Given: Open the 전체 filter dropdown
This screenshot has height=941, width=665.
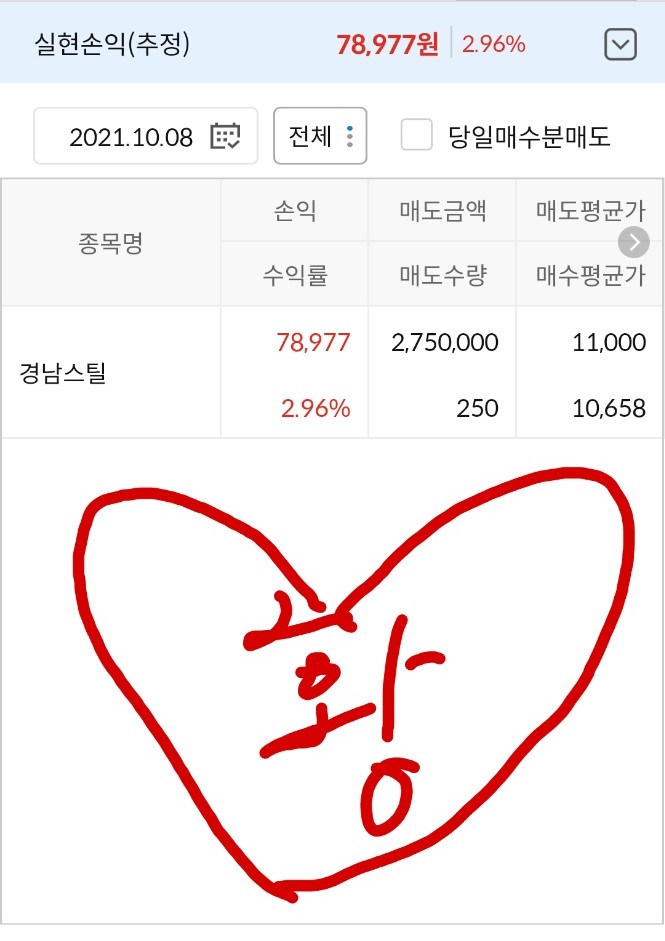Looking at the screenshot, I should click(x=320, y=136).
